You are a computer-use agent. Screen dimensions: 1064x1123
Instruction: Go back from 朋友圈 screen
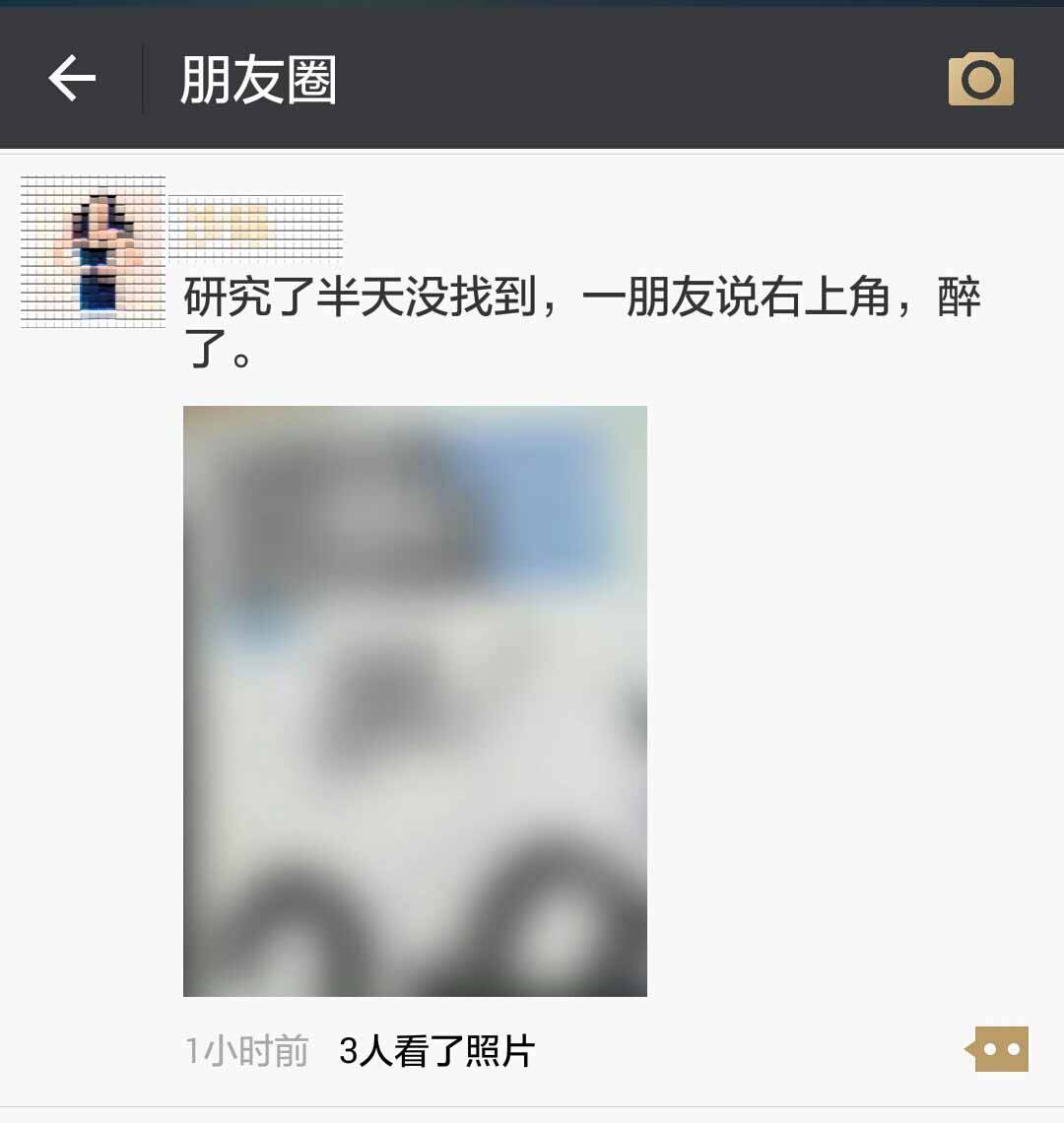pyautogui.click(x=72, y=78)
